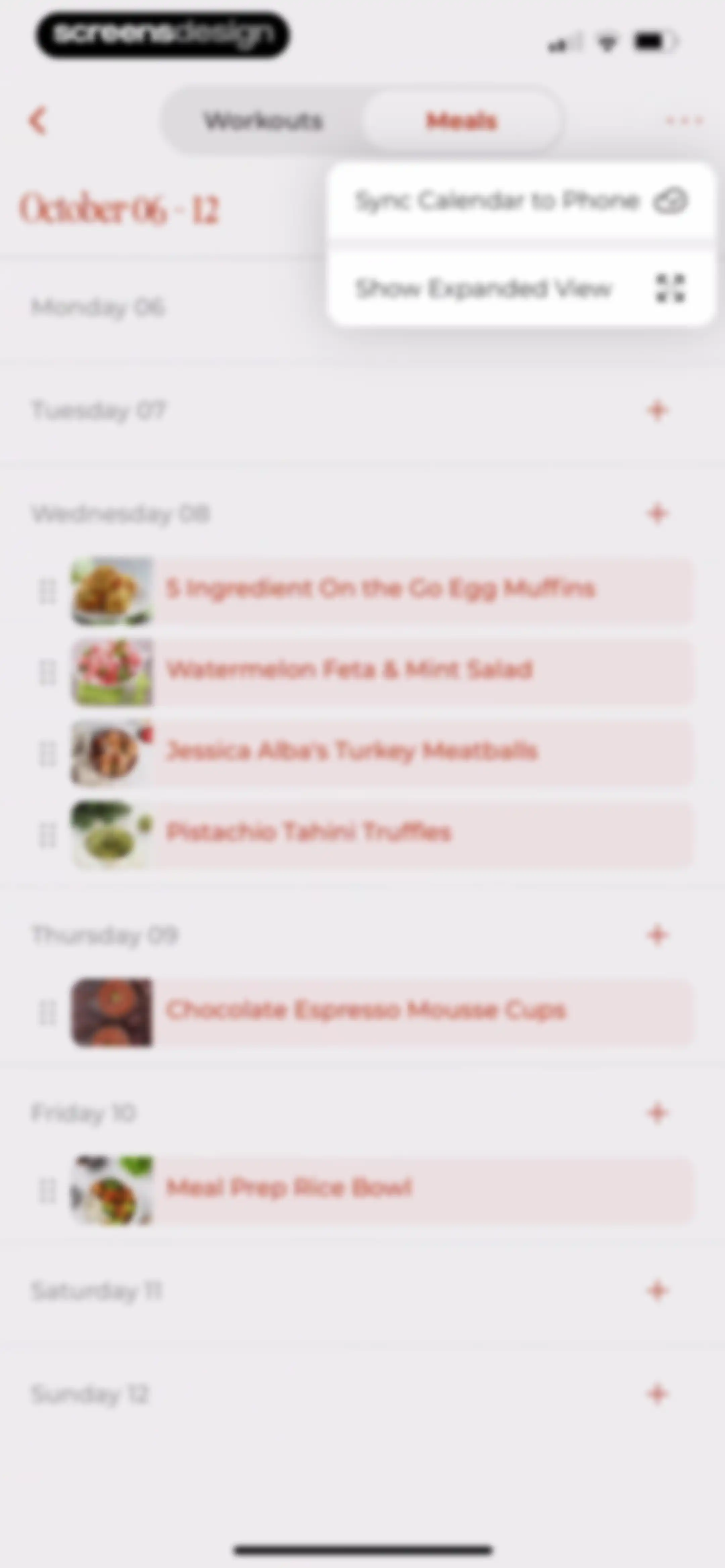Add a meal to Tuesday 07

point(657,410)
